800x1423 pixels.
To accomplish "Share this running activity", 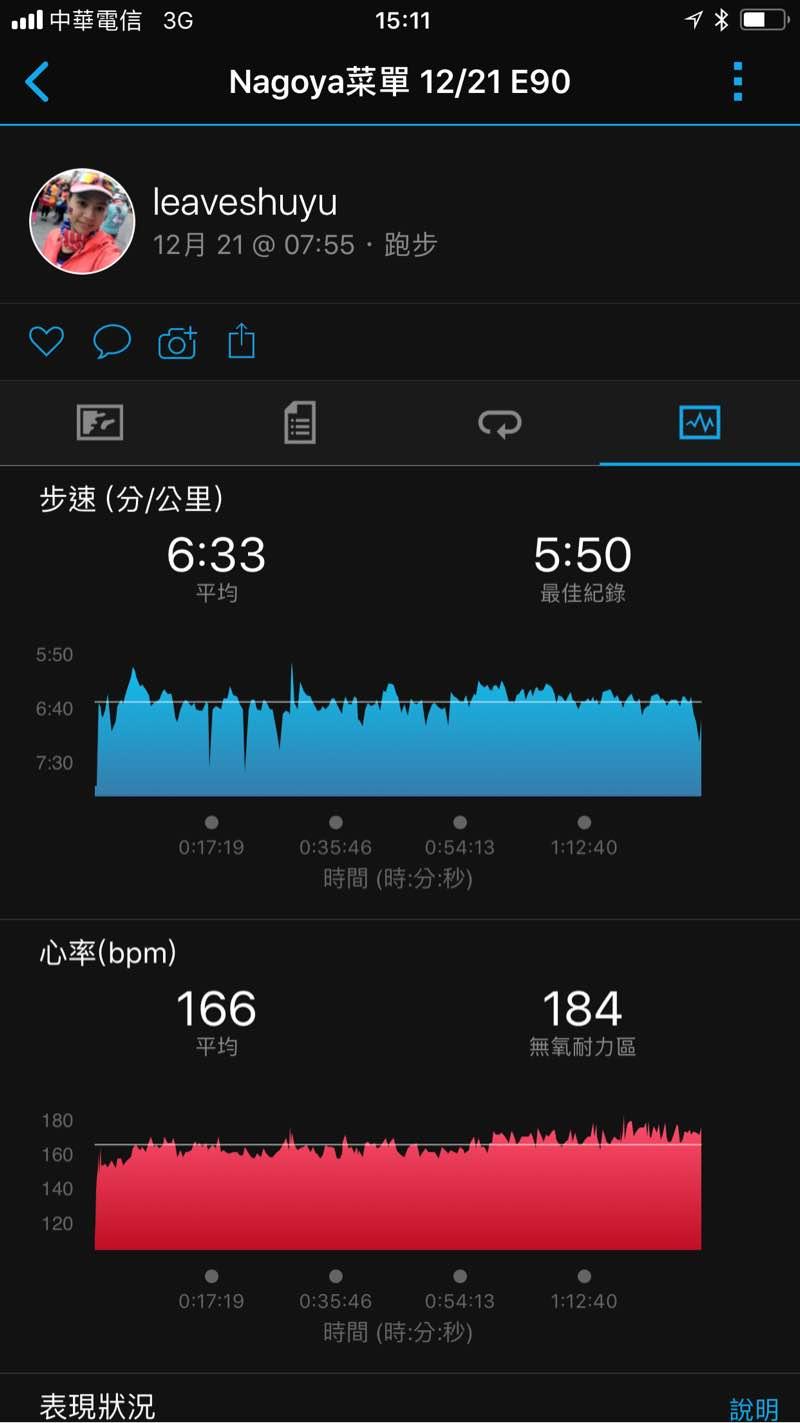I will click(x=242, y=343).
